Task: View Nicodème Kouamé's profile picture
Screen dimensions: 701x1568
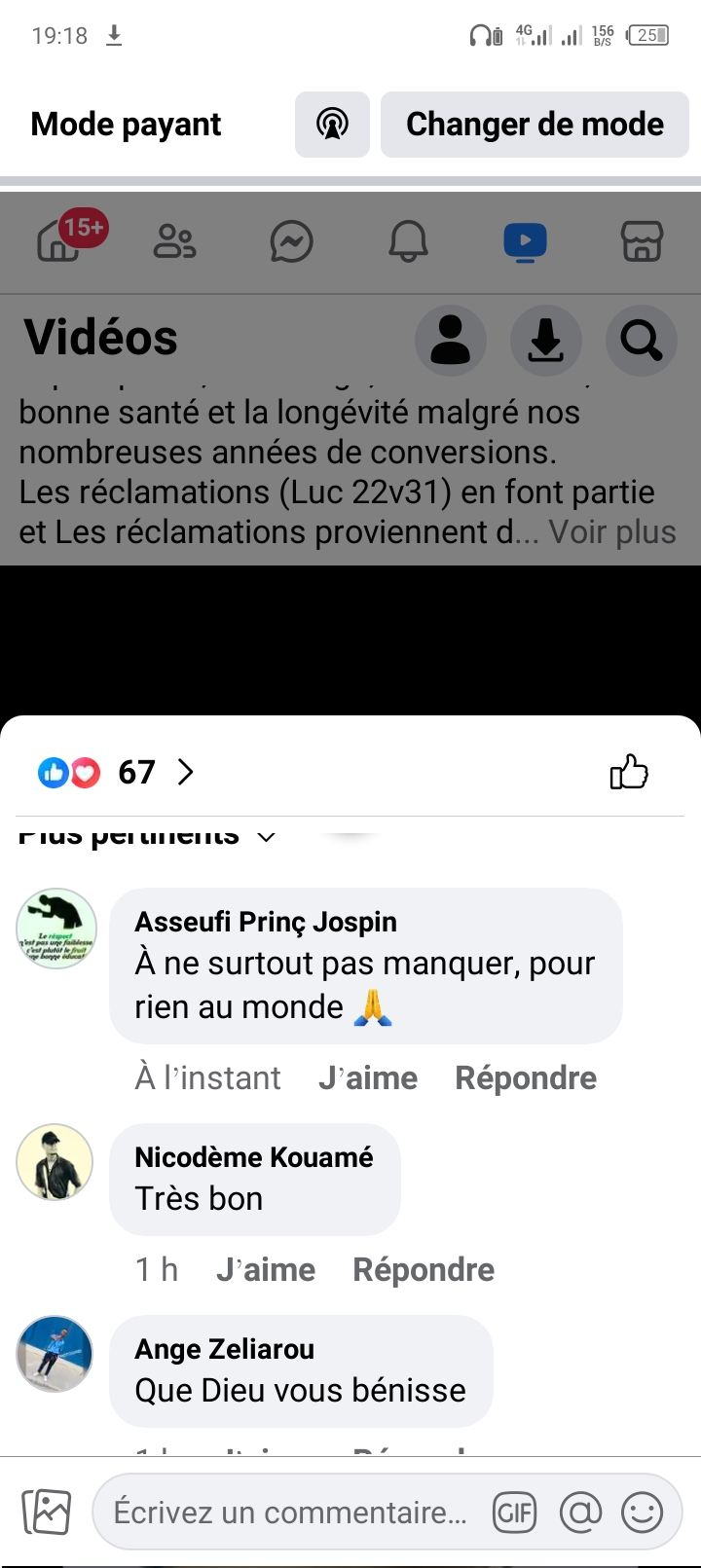Action: tap(55, 1162)
